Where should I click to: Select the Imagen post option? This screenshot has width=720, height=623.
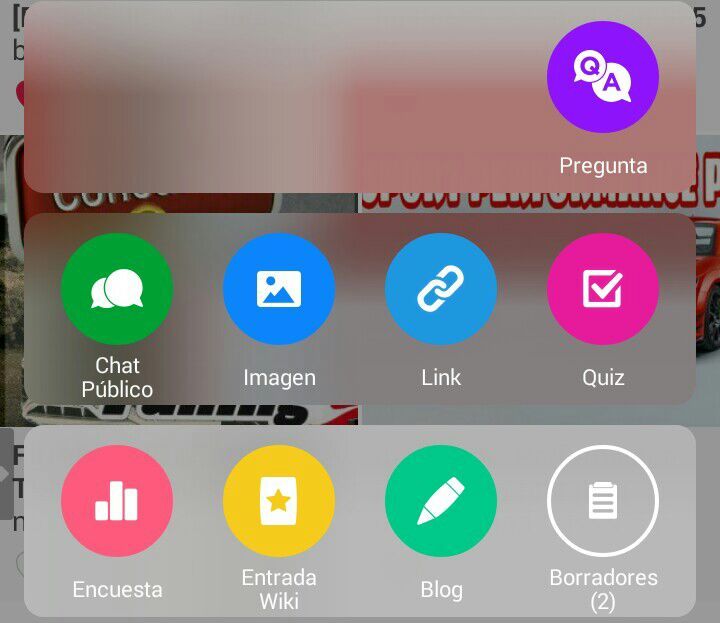[279, 289]
